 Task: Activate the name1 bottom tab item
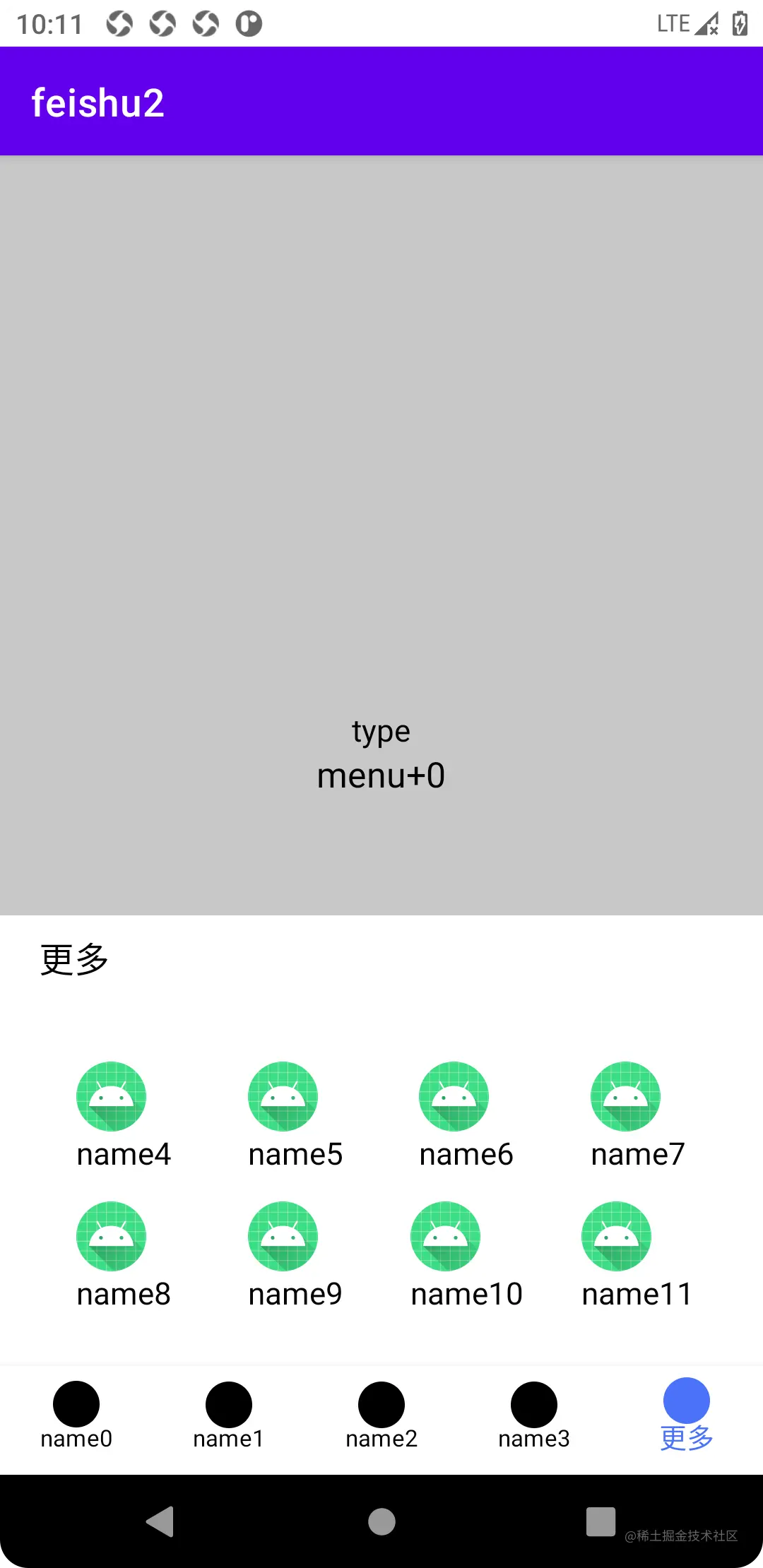coord(228,1416)
